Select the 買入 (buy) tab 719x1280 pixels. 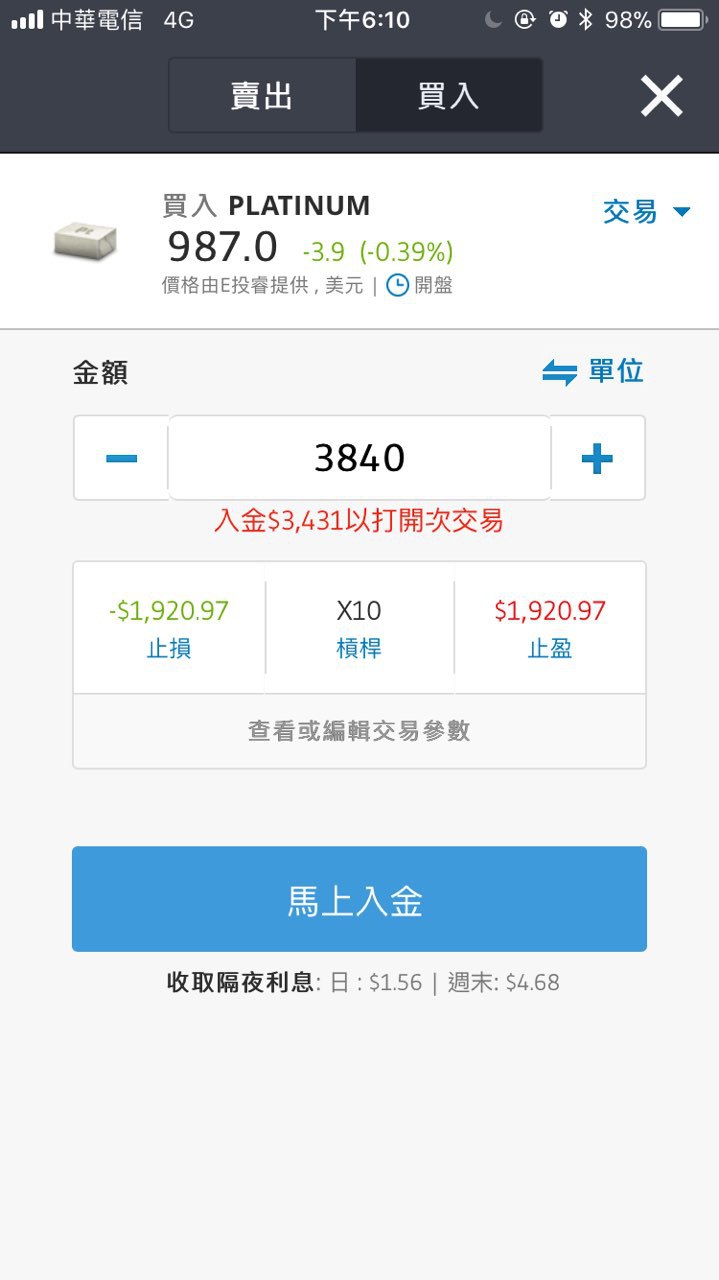click(448, 96)
